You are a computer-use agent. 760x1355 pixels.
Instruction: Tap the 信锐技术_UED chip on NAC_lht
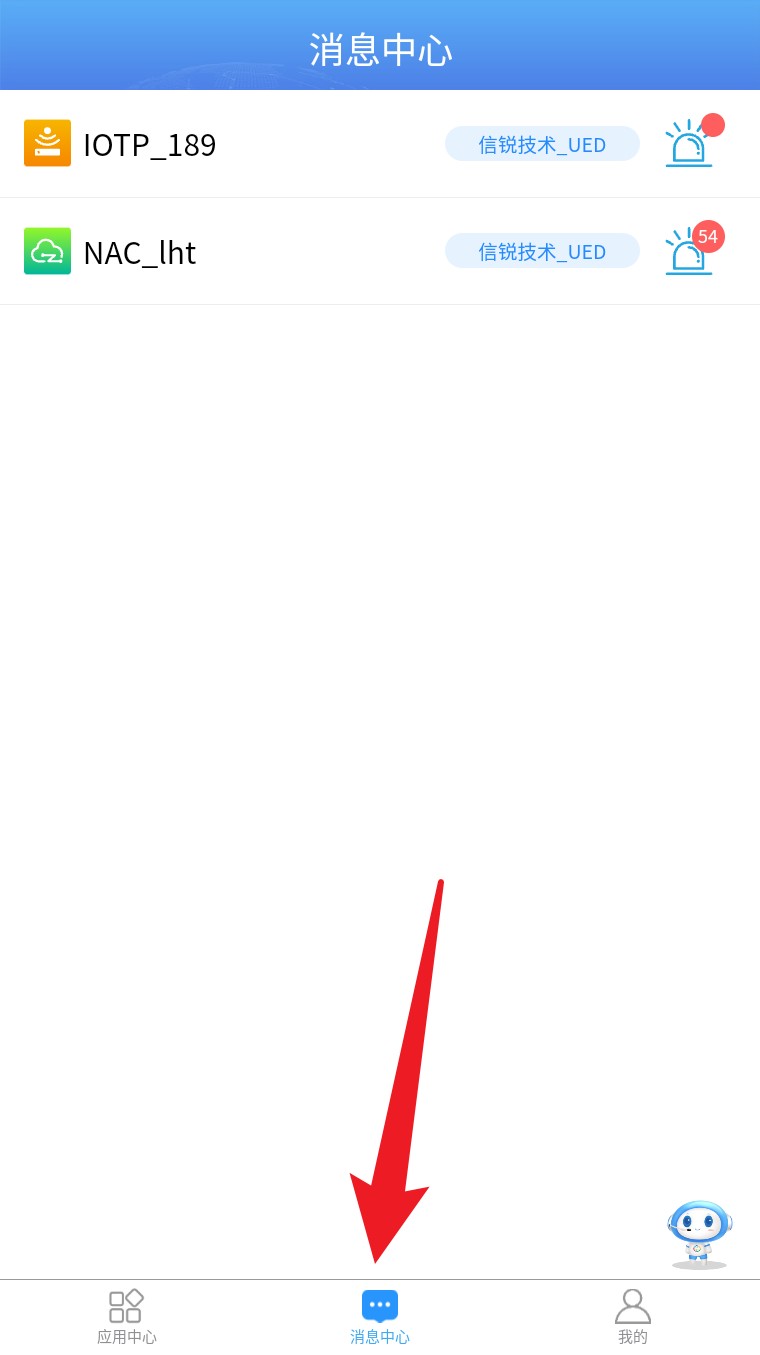coord(542,251)
